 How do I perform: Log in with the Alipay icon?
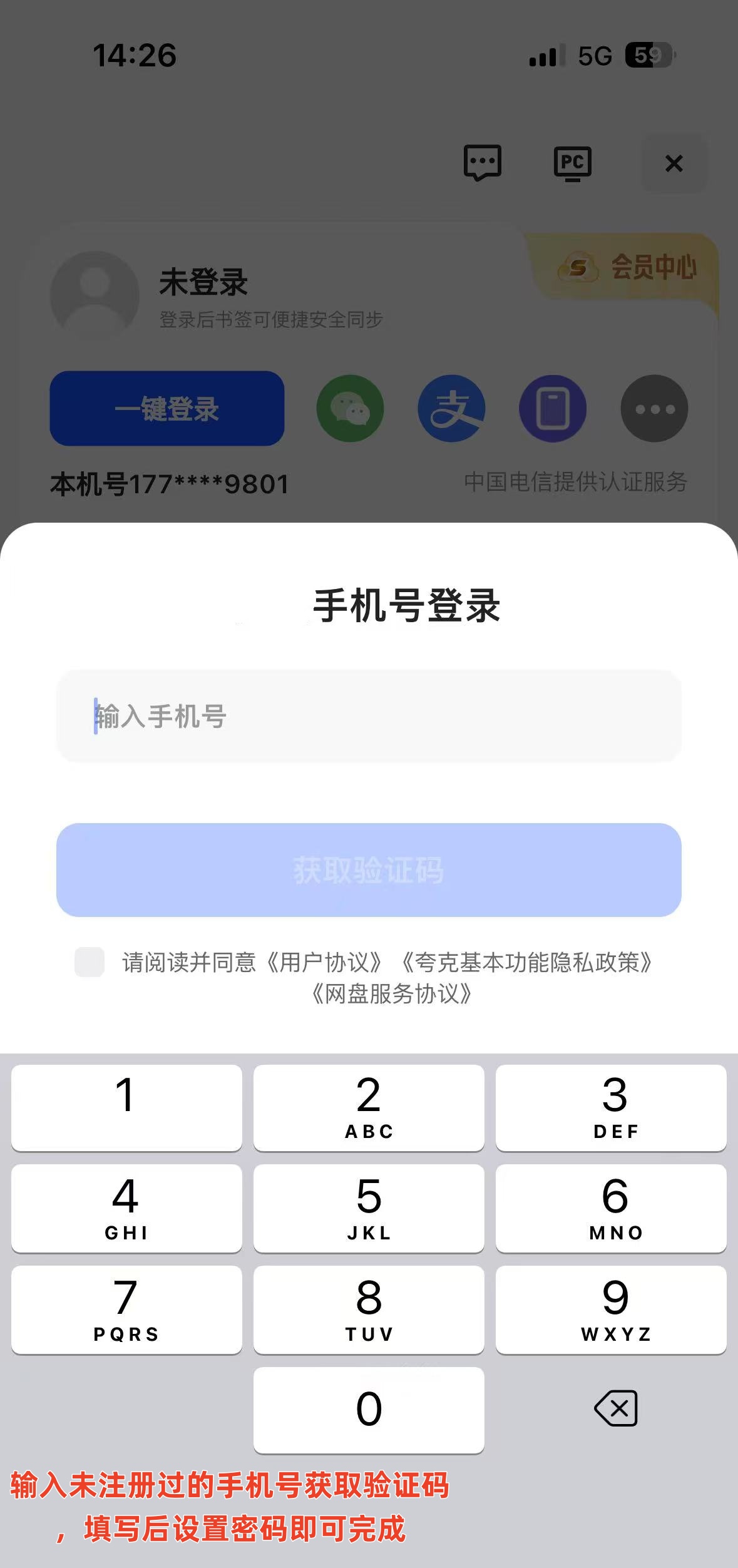[x=452, y=408]
